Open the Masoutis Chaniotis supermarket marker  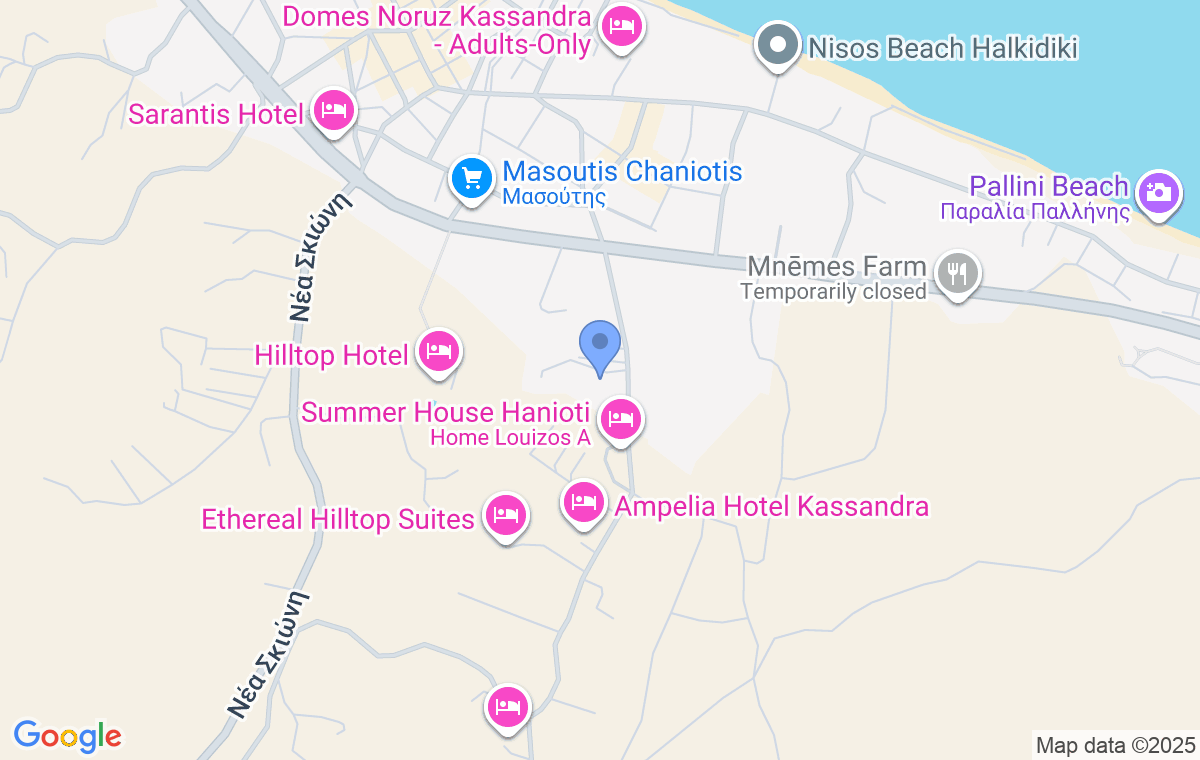click(471, 179)
